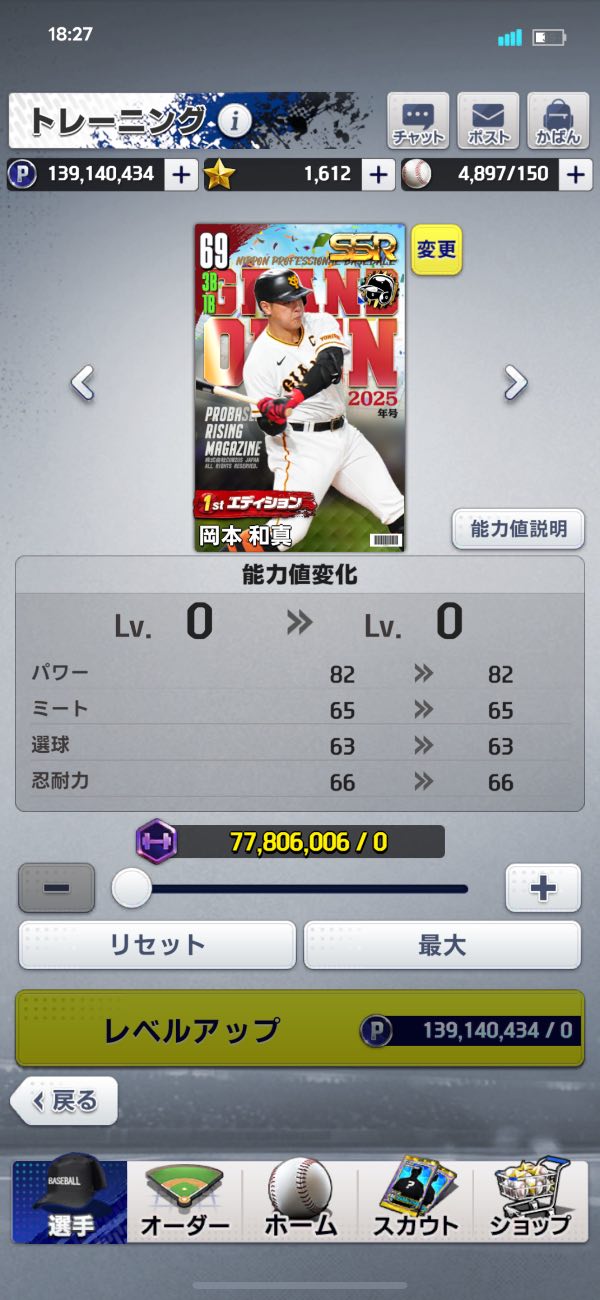Image resolution: width=600 pixels, height=1300 pixels.
Task: Open チャット chat
Action: (x=418, y=121)
